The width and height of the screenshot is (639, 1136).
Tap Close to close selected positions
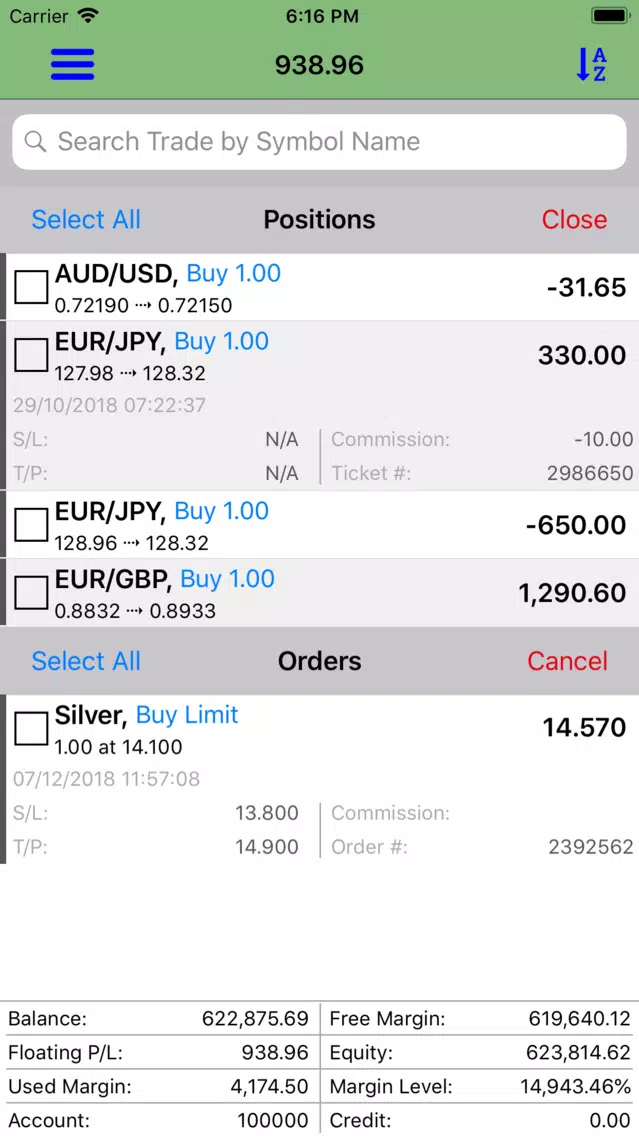[x=574, y=220]
